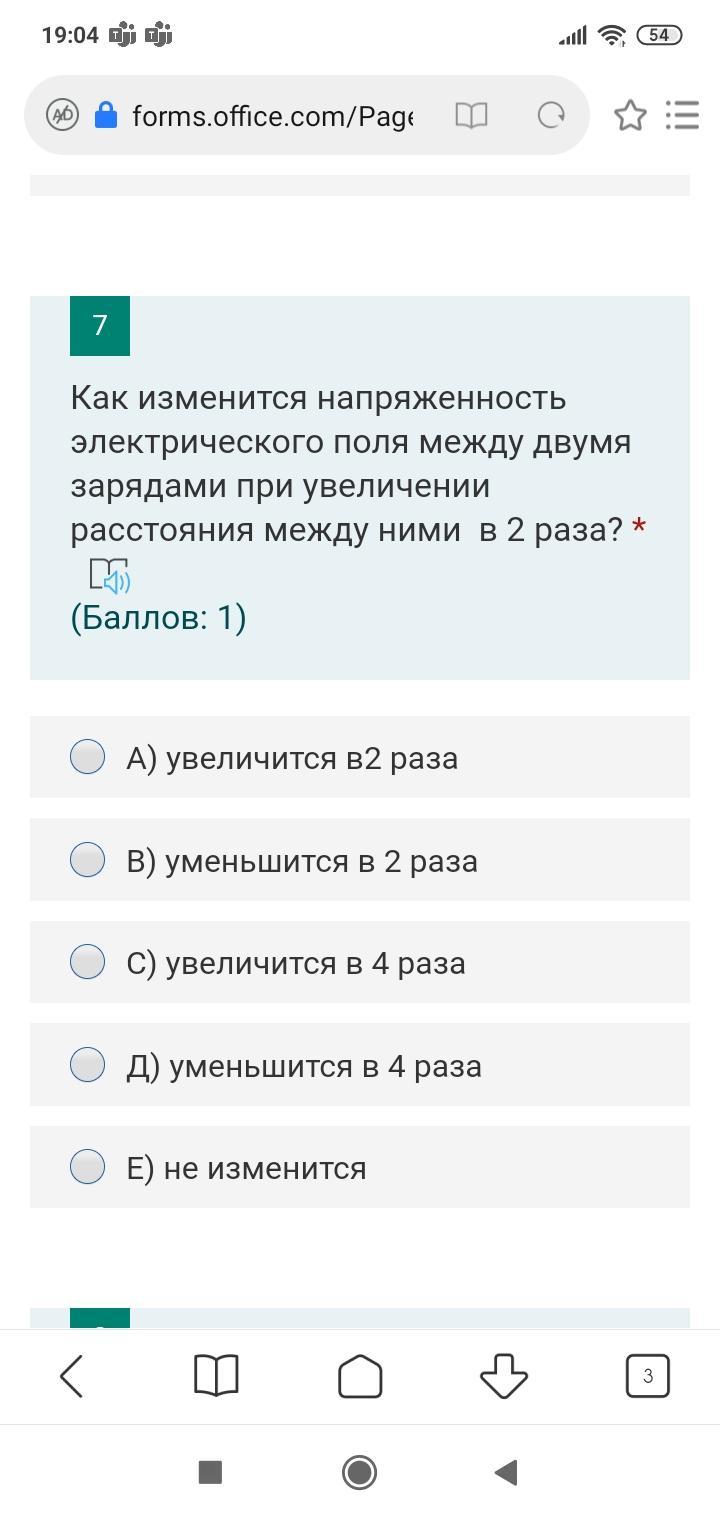Go to the browser home page
The image size is (720, 1520).
coord(360,1377)
